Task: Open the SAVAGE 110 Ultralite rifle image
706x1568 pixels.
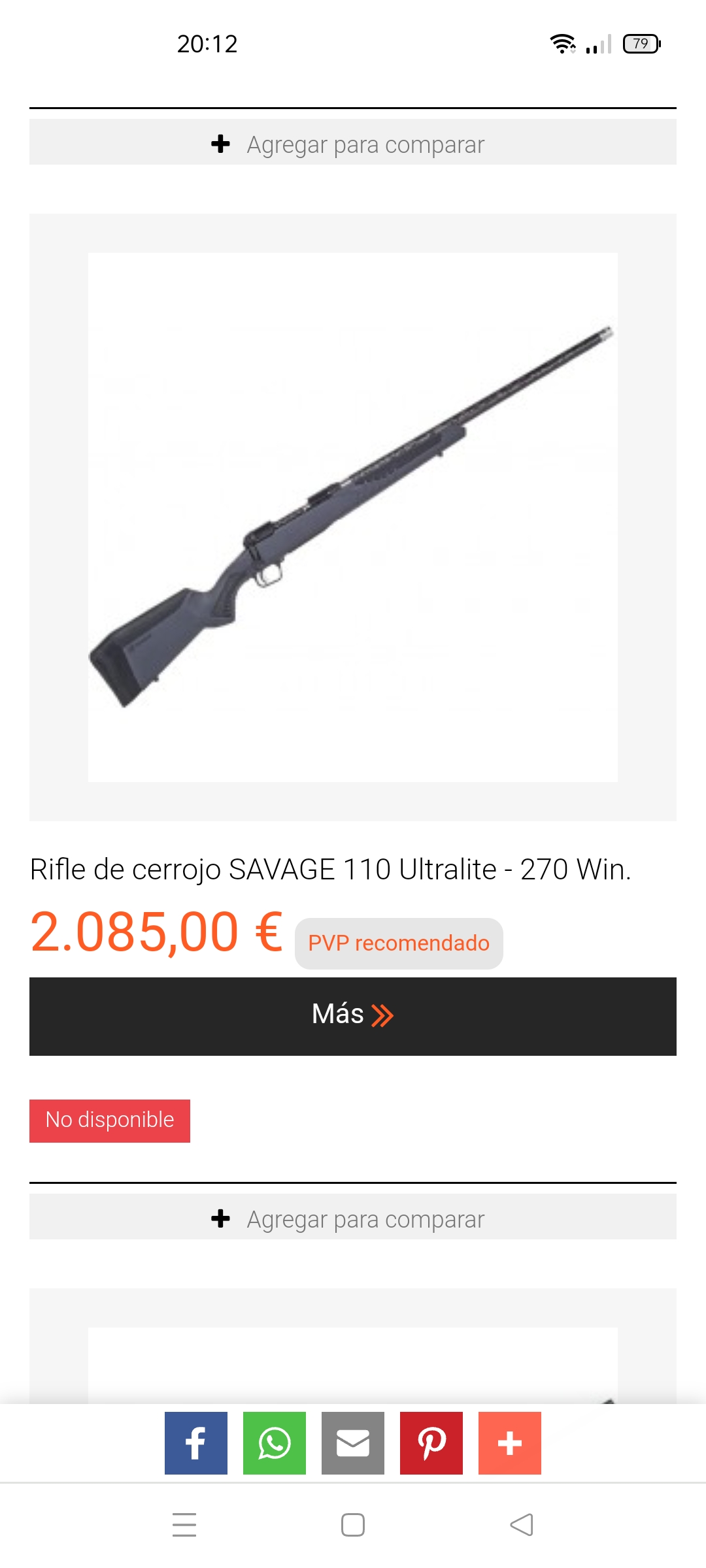Action: click(x=353, y=517)
